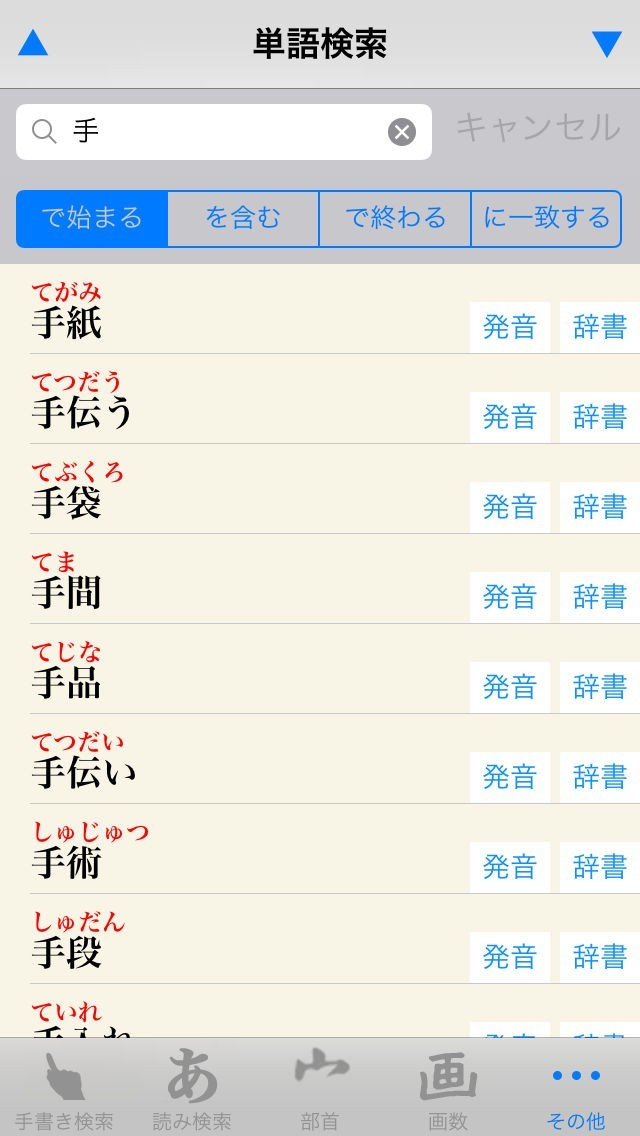This screenshot has width=640, height=1136.
Task: Switch to the 手書き検索 tab
Action: click(x=64, y=1089)
